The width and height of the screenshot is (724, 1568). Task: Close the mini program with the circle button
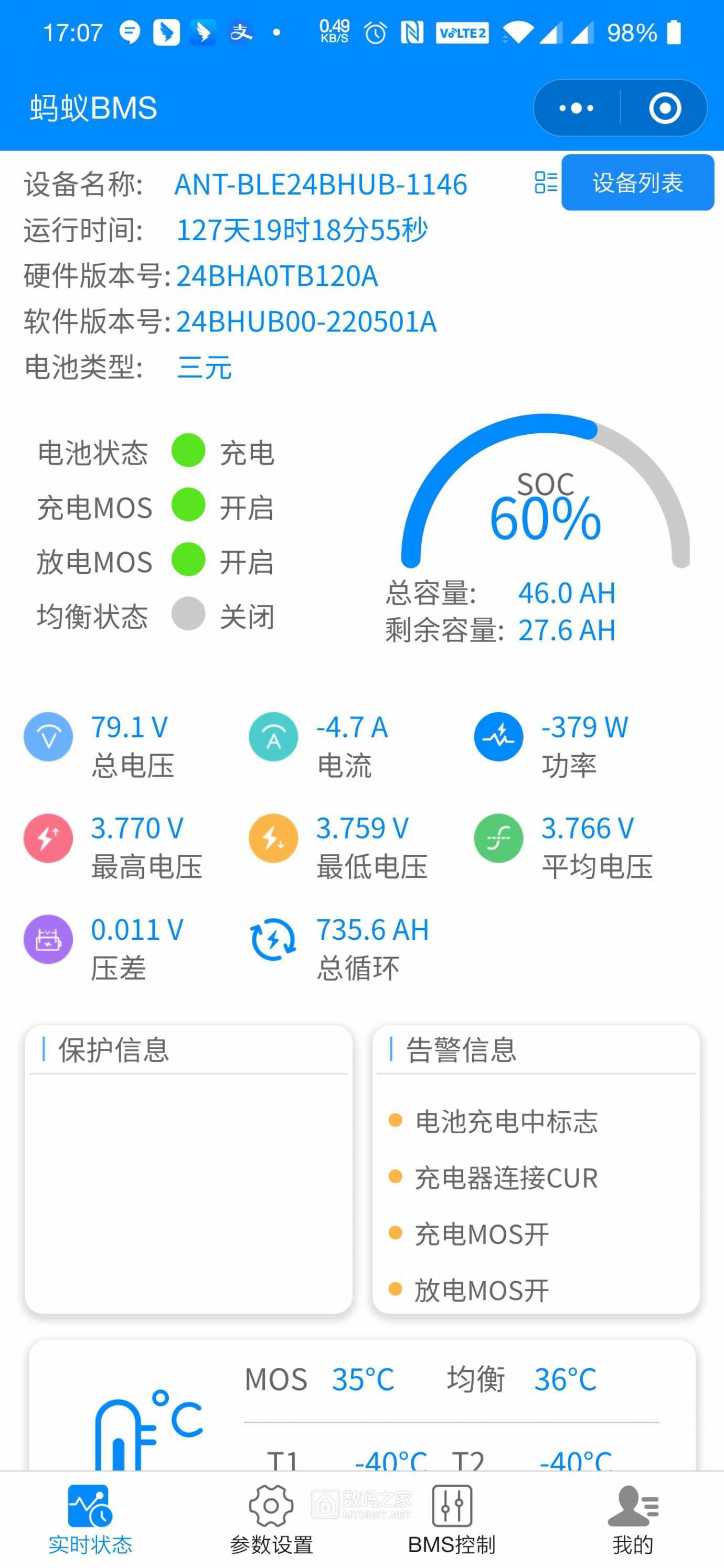664,109
